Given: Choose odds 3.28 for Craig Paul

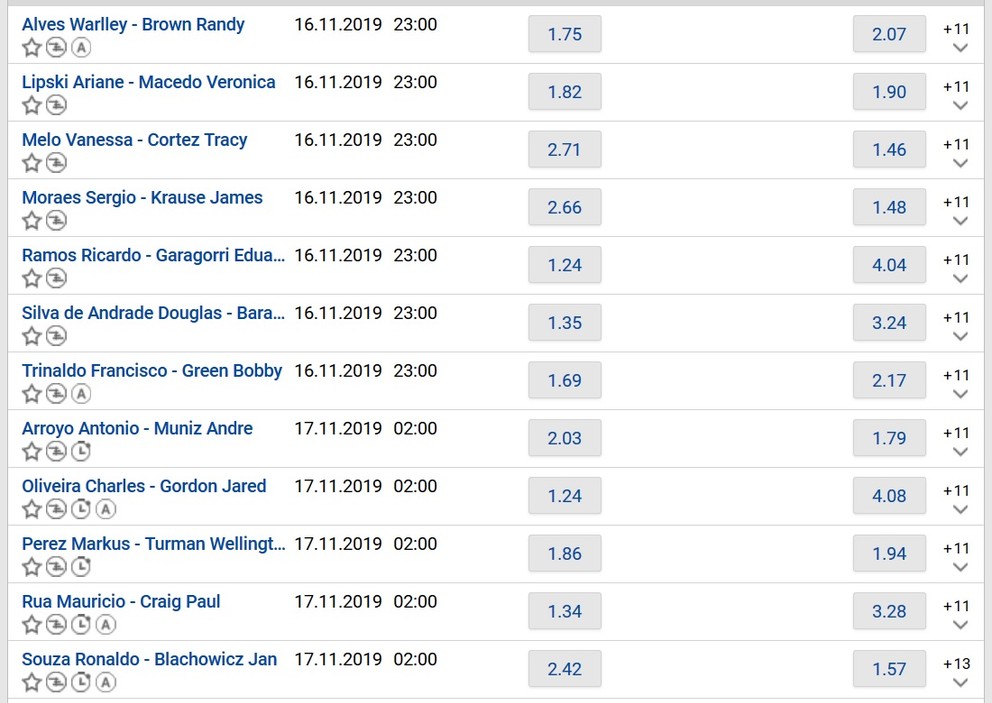Looking at the screenshot, I should (889, 611).
